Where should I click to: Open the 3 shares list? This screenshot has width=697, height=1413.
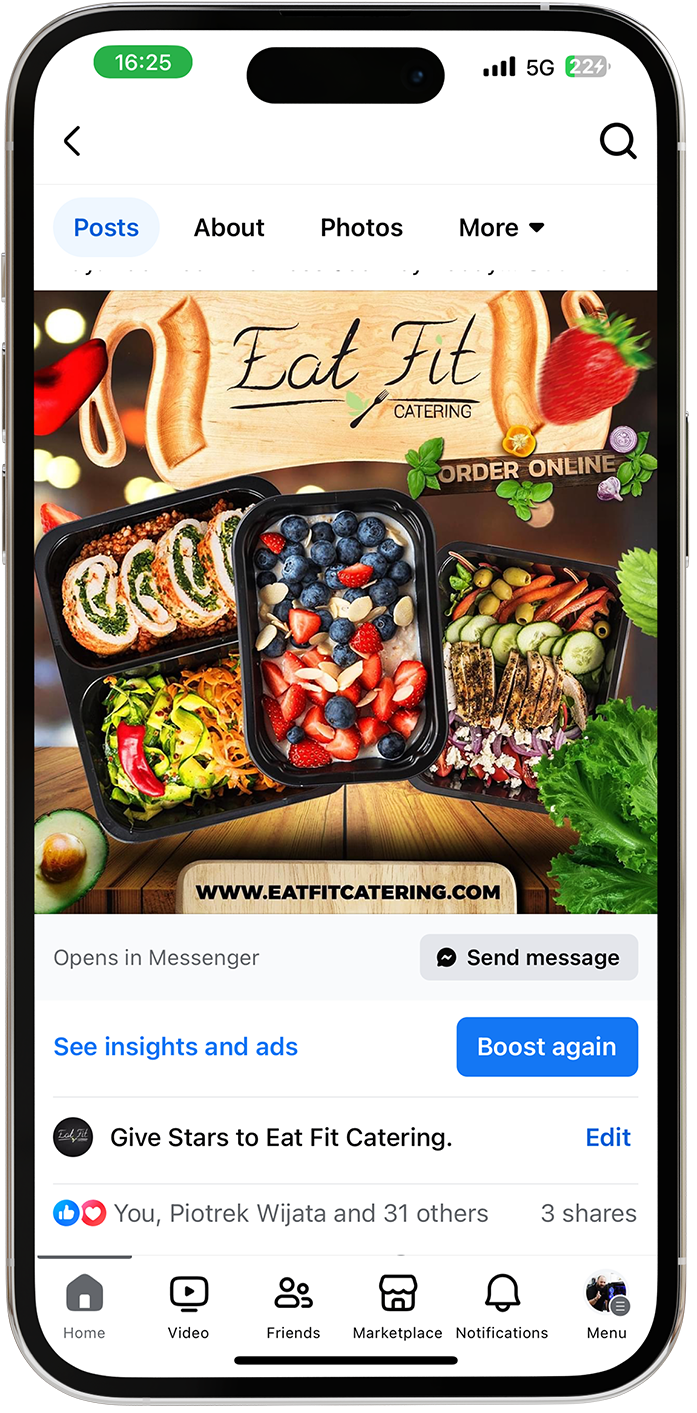588,1213
